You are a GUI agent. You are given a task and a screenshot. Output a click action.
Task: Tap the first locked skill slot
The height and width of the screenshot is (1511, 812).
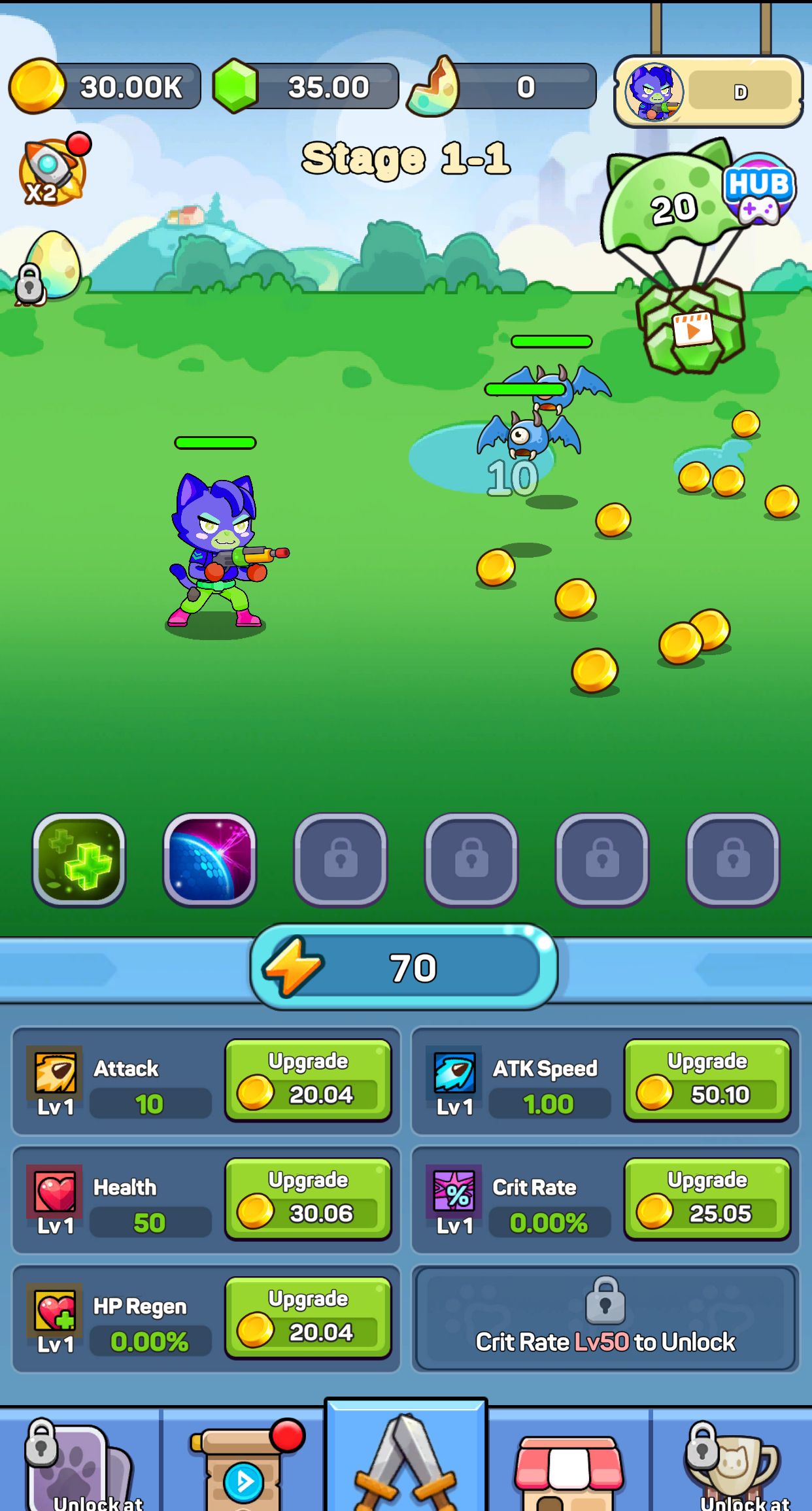tap(341, 860)
